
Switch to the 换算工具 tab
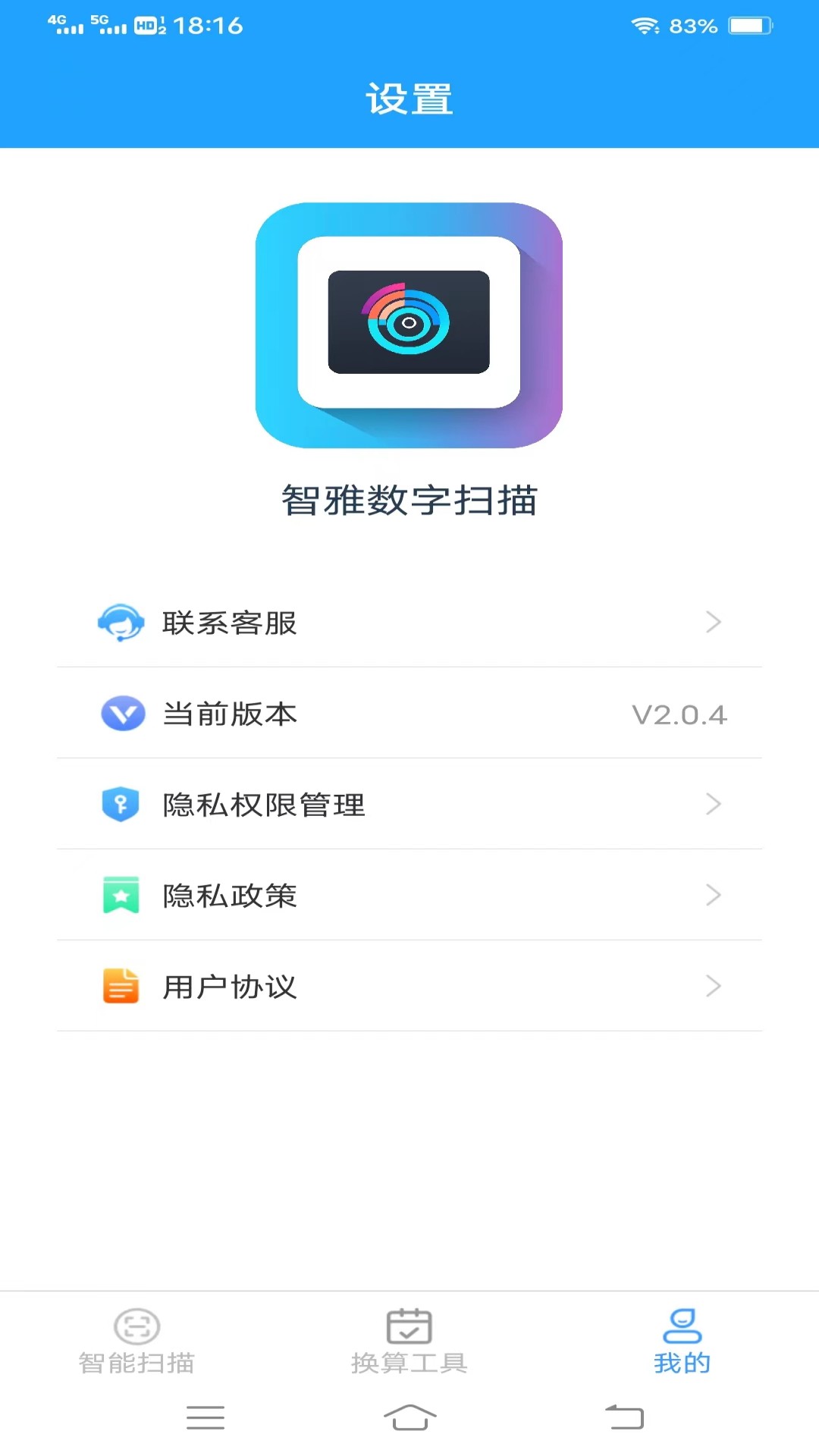[x=409, y=1341]
